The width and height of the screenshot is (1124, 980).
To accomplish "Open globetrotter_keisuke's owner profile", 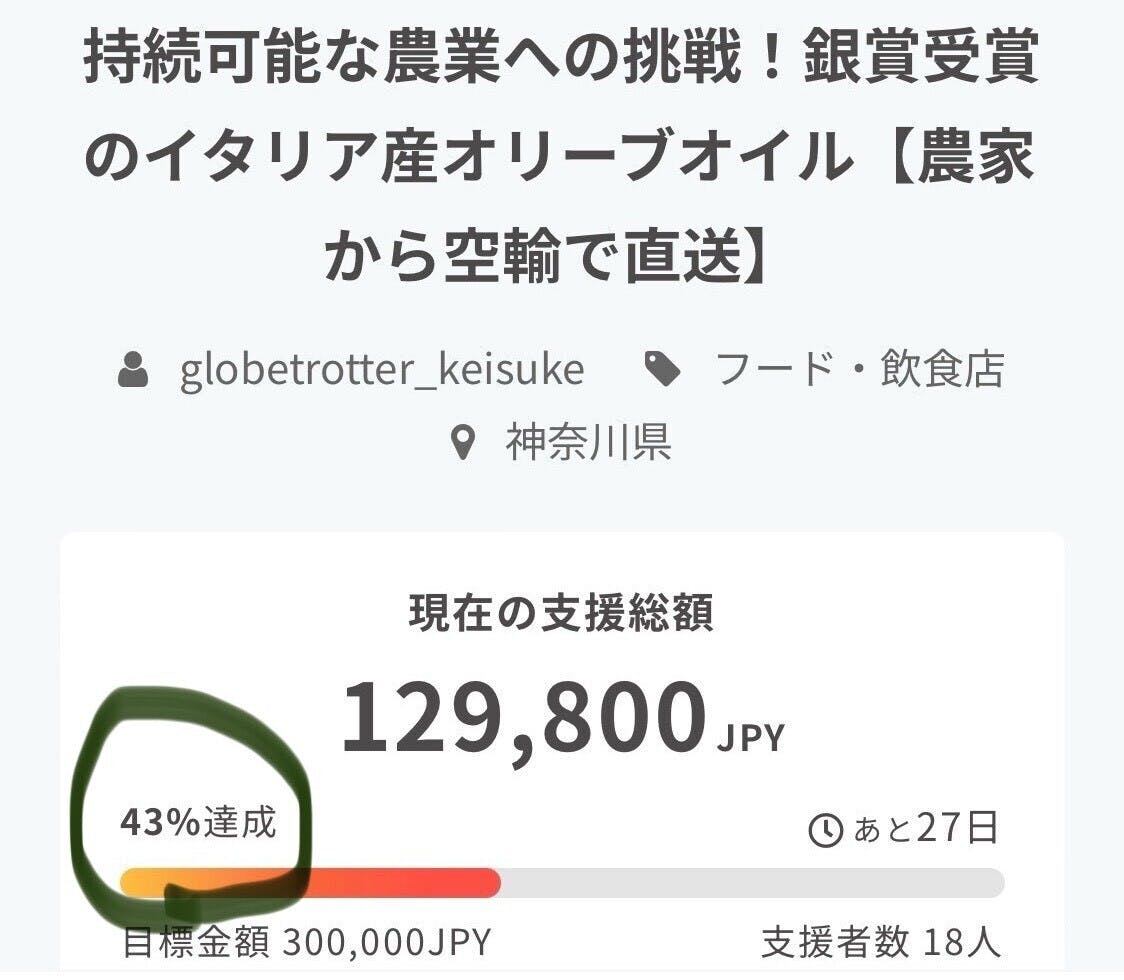I will click(x=381, y=371).
